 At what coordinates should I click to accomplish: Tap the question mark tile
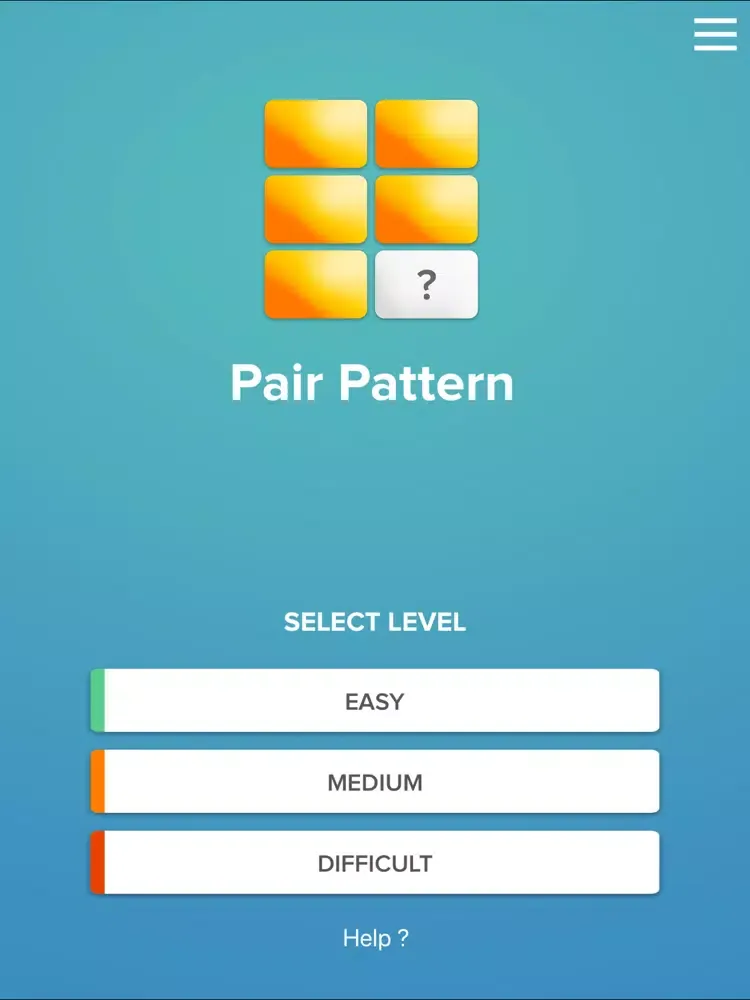click(426, 284)
